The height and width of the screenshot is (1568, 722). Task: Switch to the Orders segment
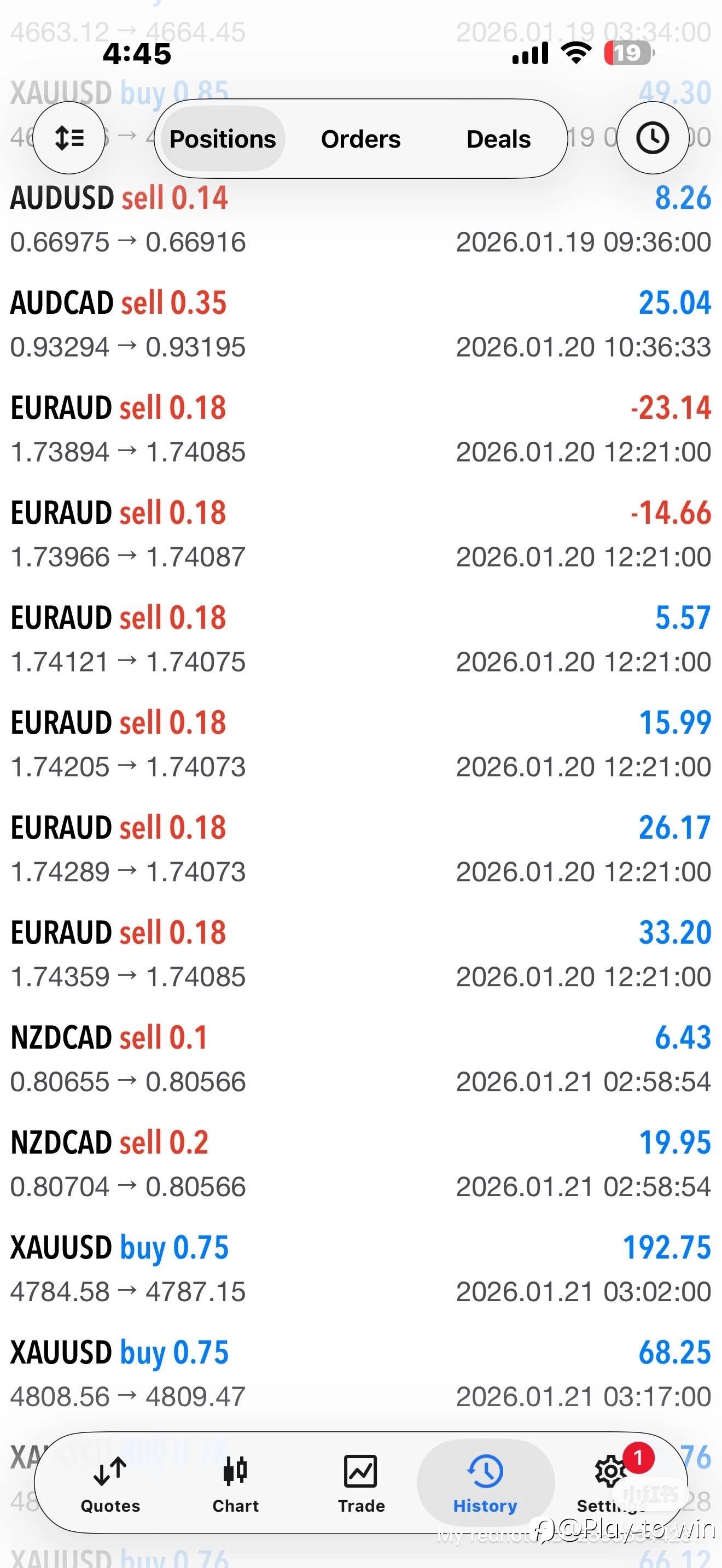(360, 139)
